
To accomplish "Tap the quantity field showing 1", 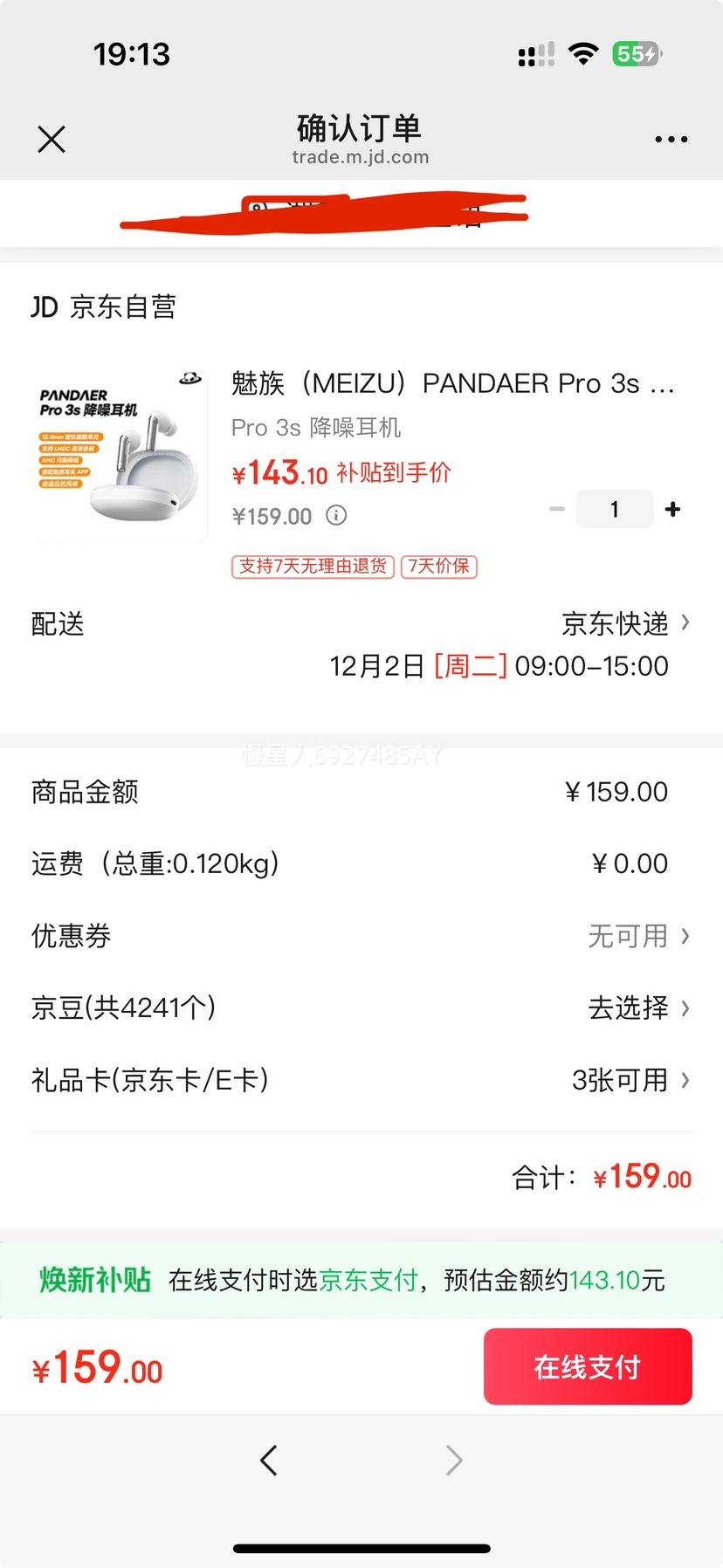I will pyautogui.click(x=615, y=508).
